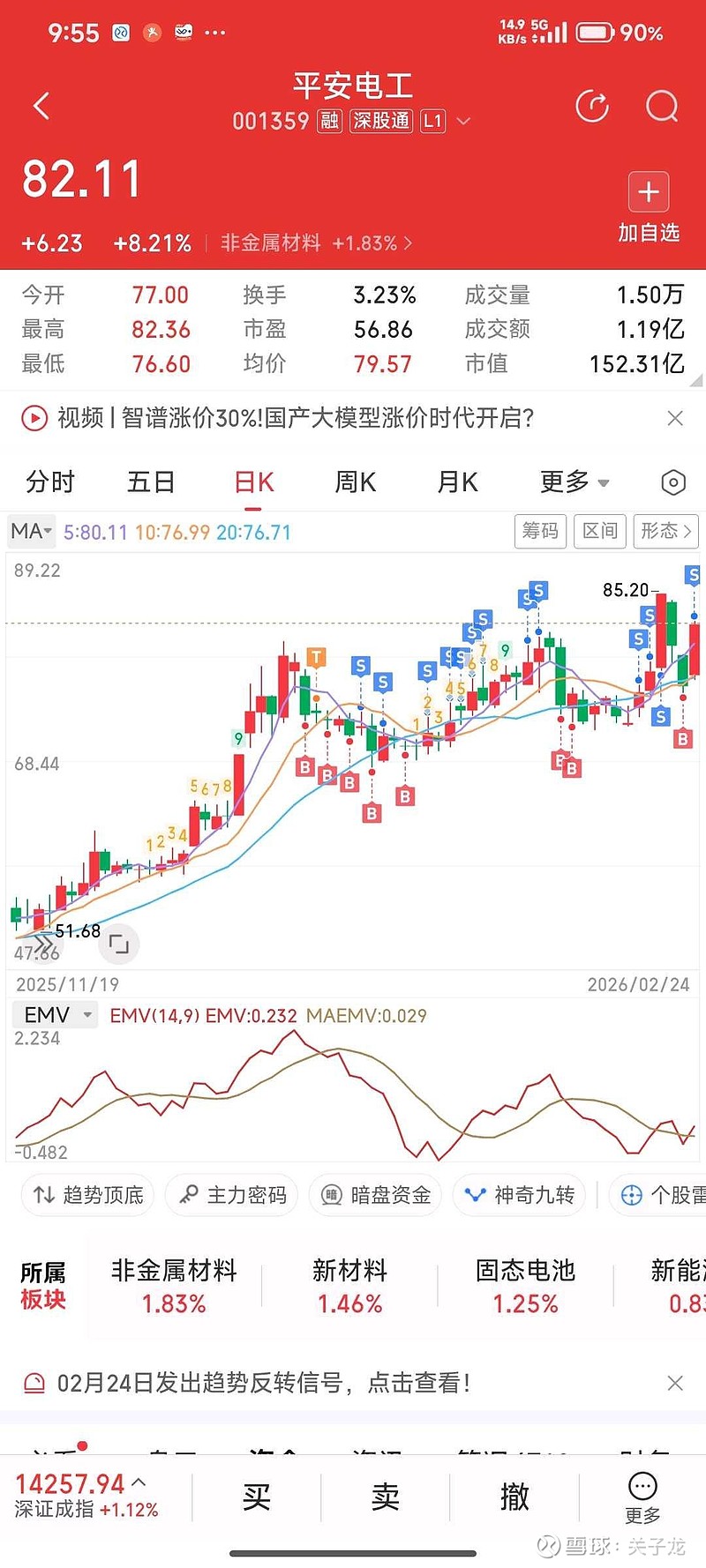The width and height of the screenshot is (706, 1568).
Task: Dismiss the 智谱涨价 video banner
Action: (675, 418)
